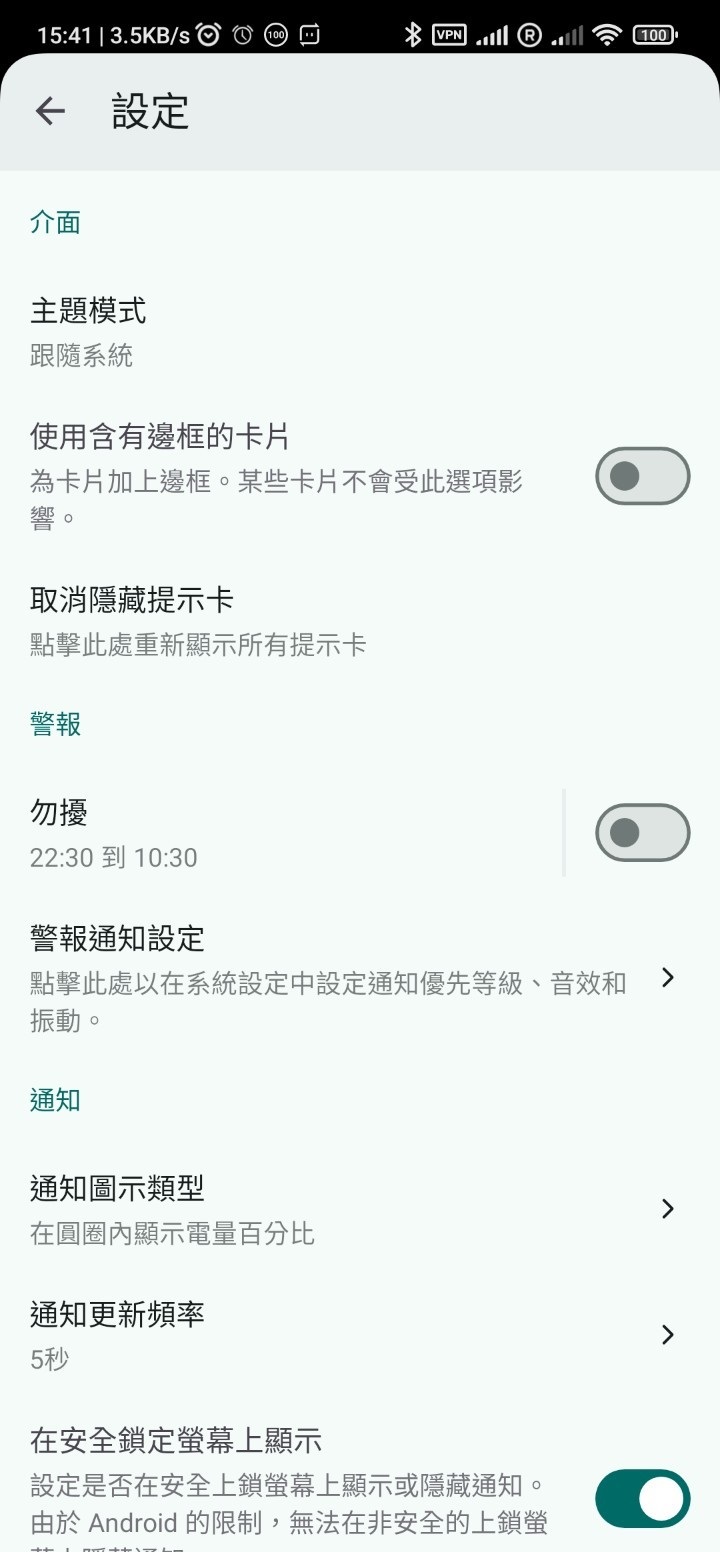Enable 使用含有邊框的卡片 toggle
Image resolution: width=720 pixels, height=1552 pixels.
tap(642, 475)
